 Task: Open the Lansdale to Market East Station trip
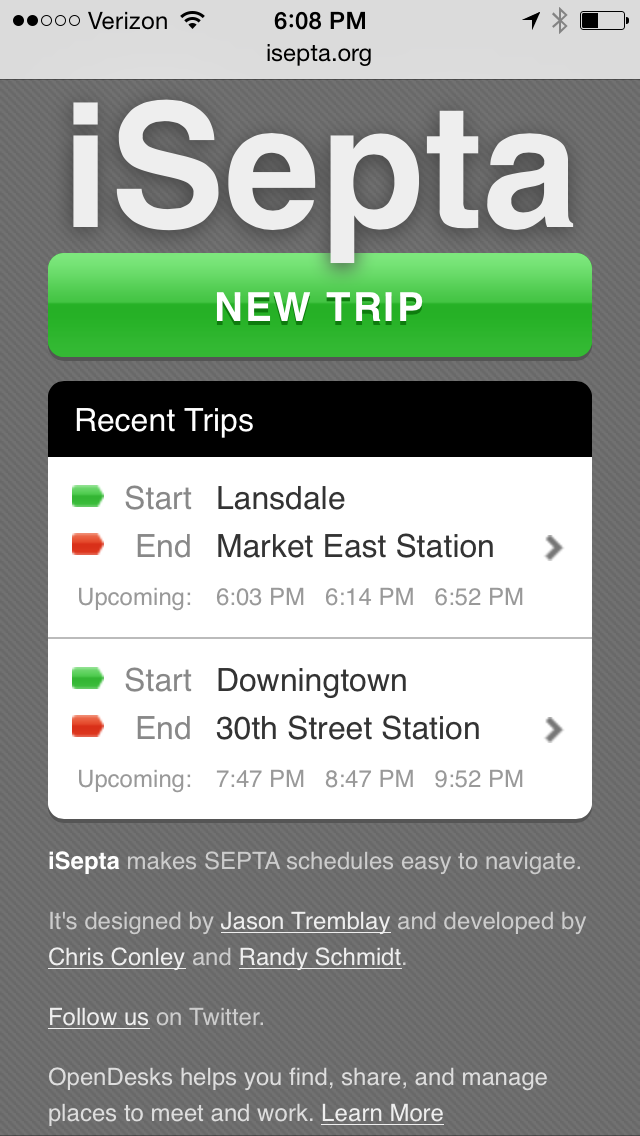[320, 547]
